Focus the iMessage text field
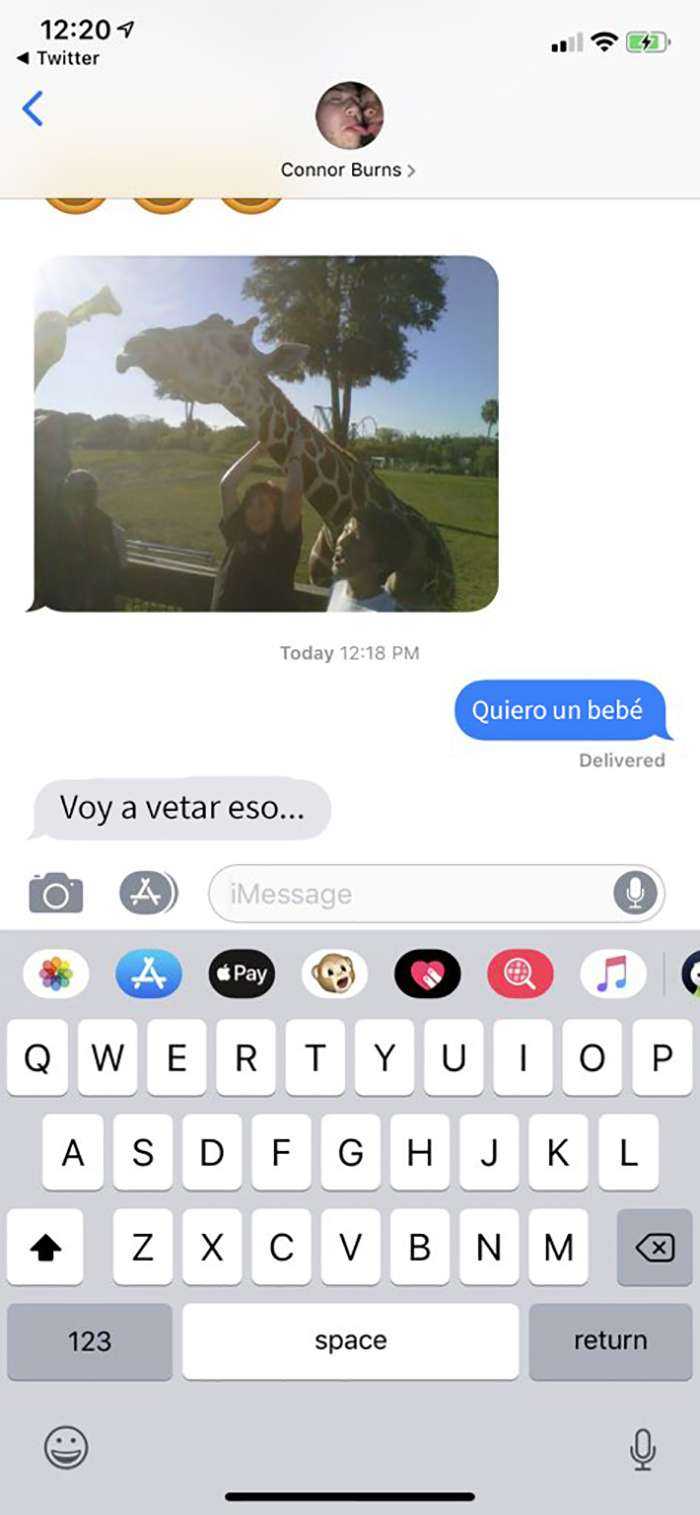The height and width of the screenshot is (1515, 700). click(410, 893)
